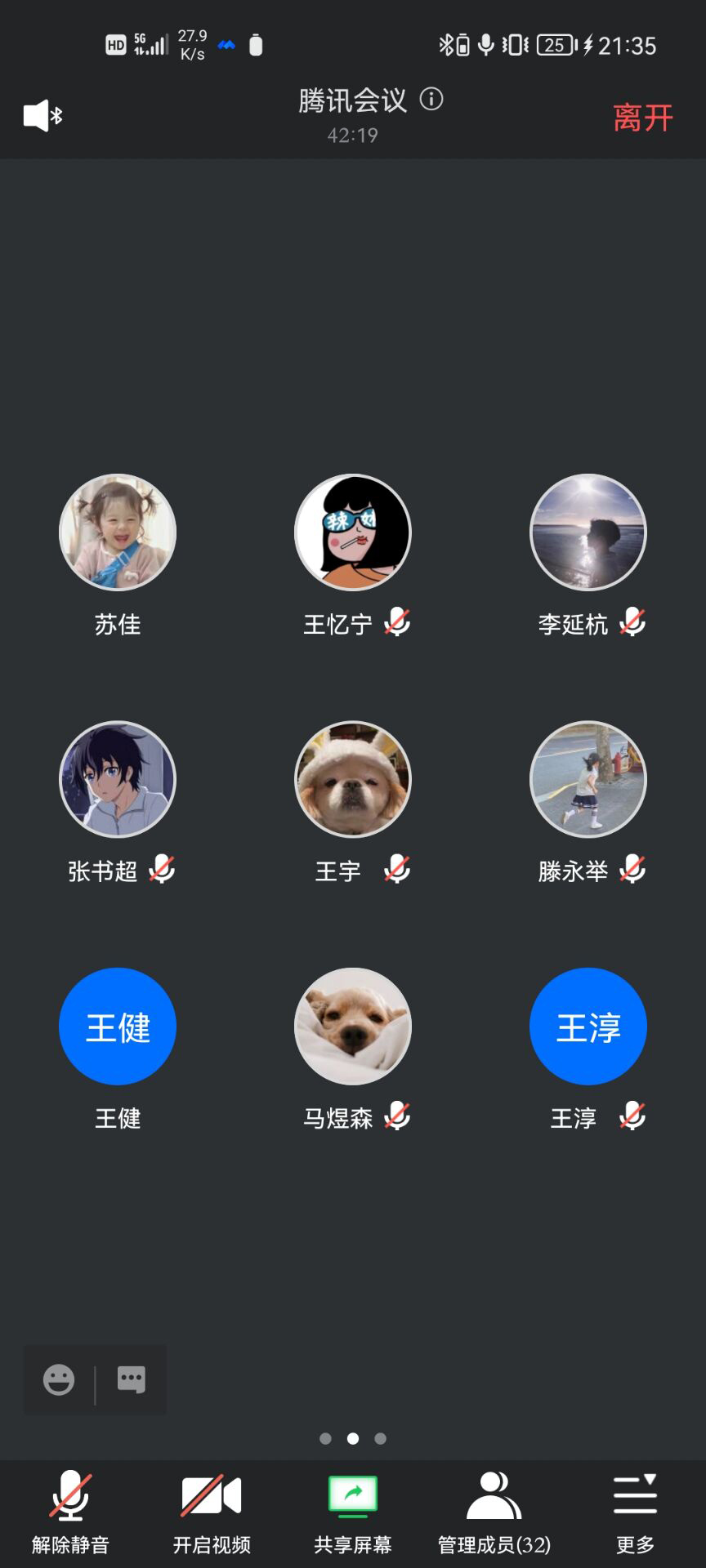Open the chat message icon
The image size is (706, 1568).
point(132,1379)
